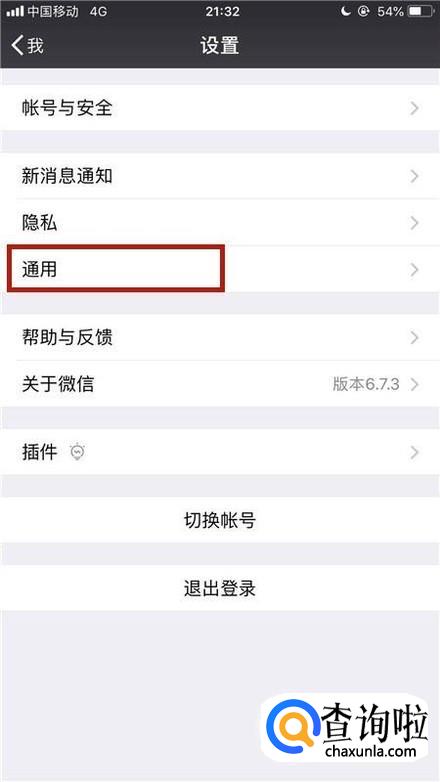
Task: Open 帮助与反馈
Action: [220, 338]
